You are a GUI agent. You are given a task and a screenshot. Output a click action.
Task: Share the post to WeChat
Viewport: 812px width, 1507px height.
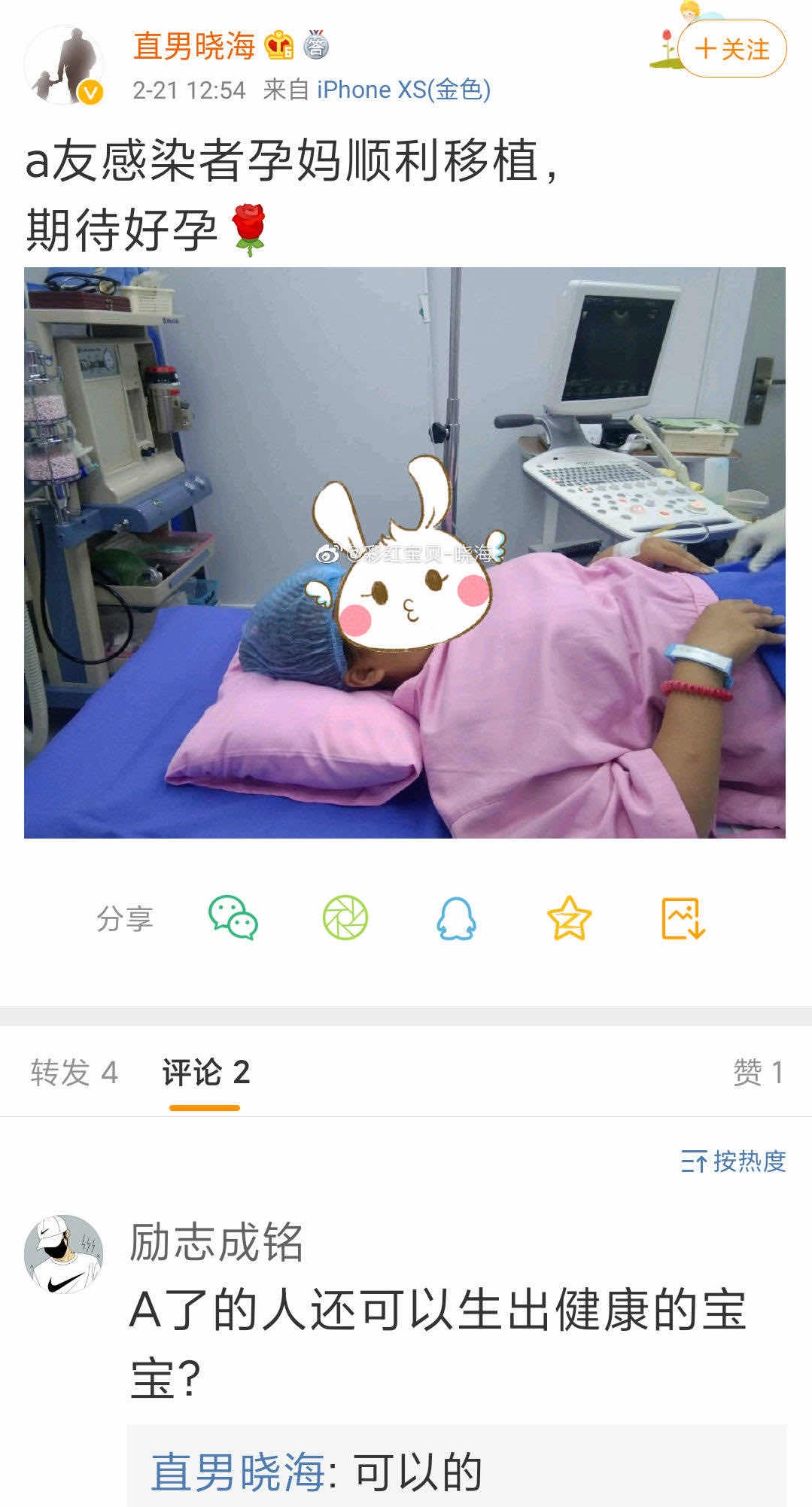click(233, 918)
